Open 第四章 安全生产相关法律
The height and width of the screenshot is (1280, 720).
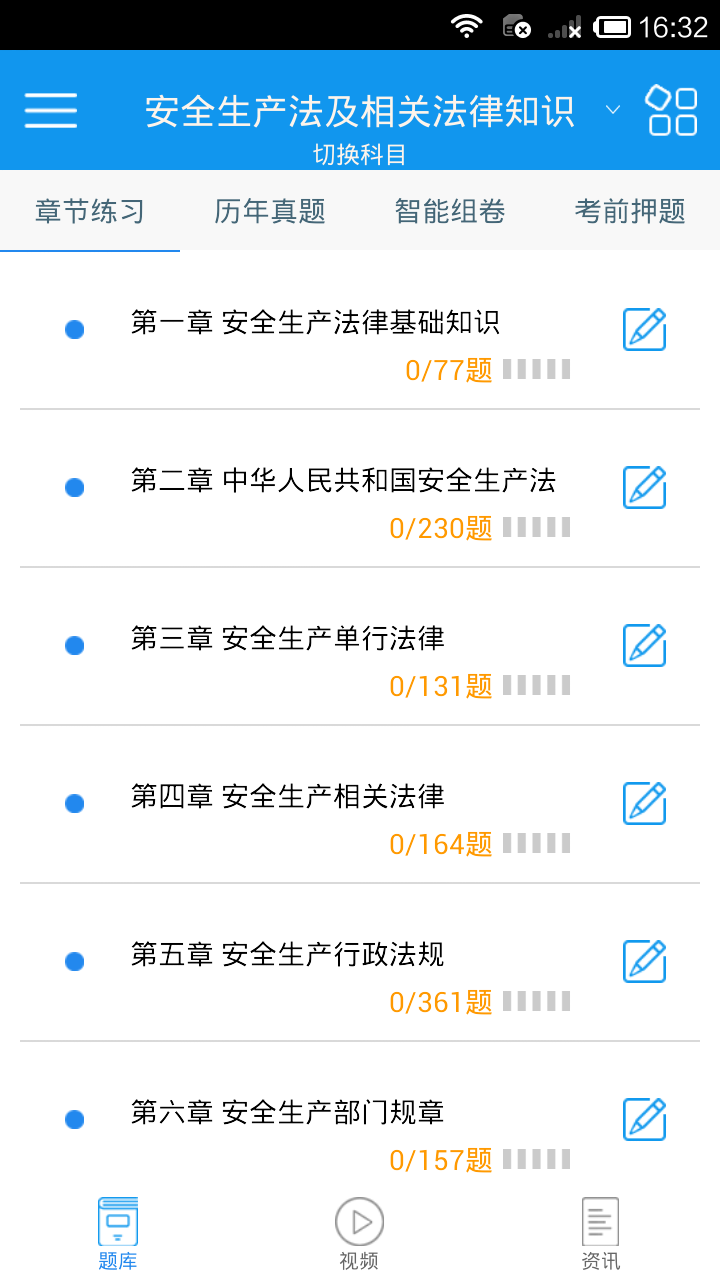coord(288,796)
